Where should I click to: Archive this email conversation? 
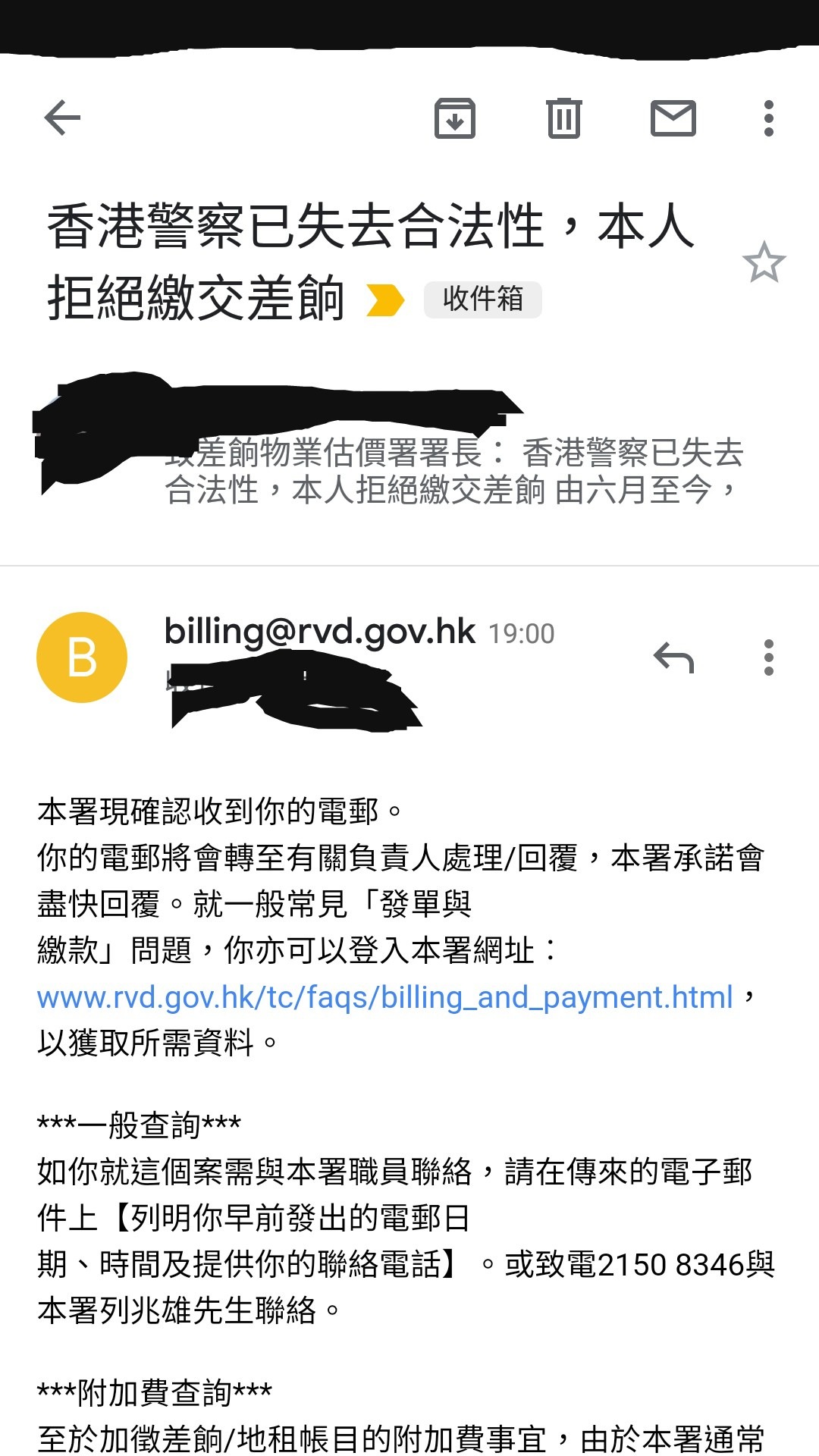click(454, 118)
